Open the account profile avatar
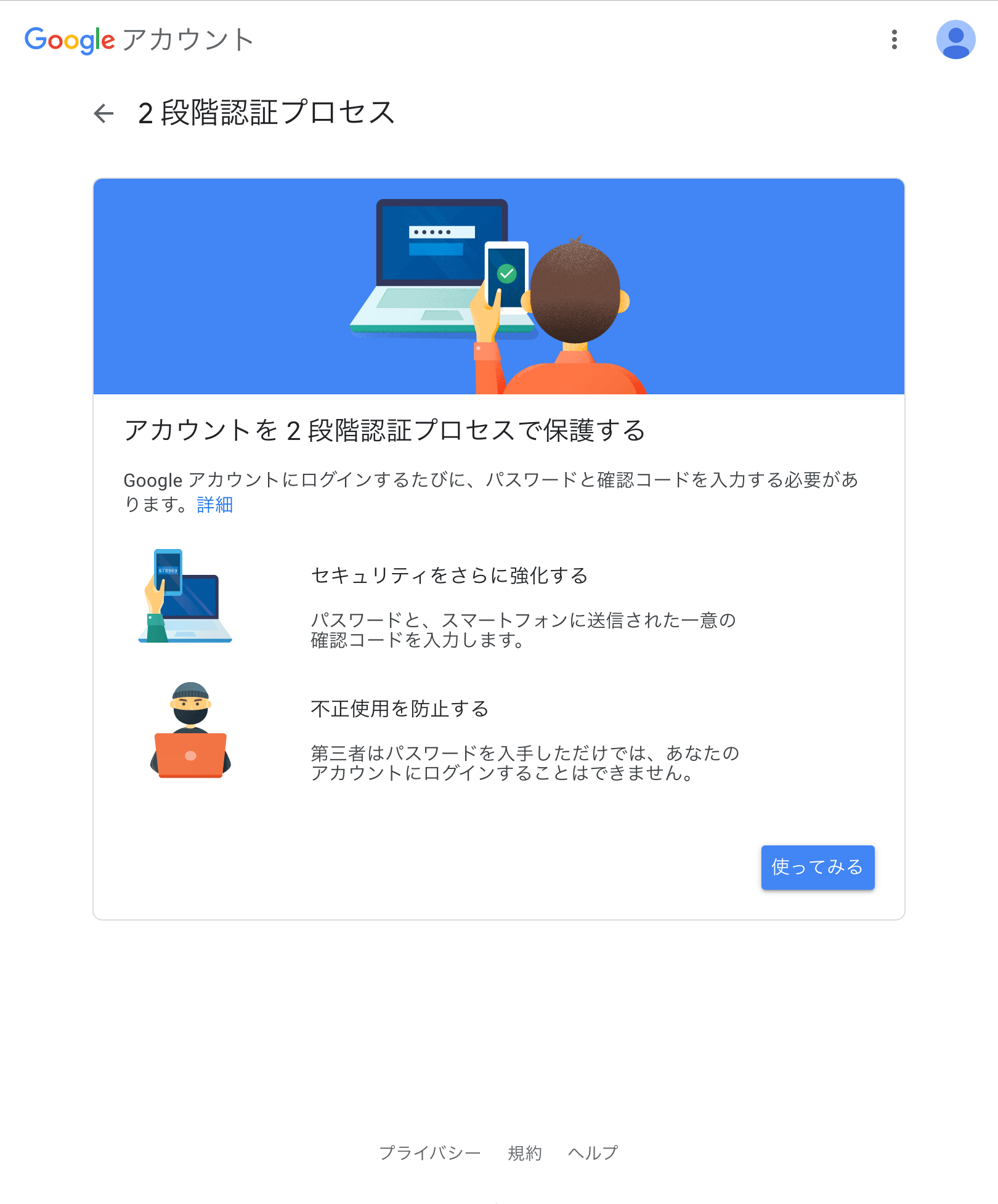This screenshot has width=998, height=1204. pyautogui.click(x=955, y=39)
